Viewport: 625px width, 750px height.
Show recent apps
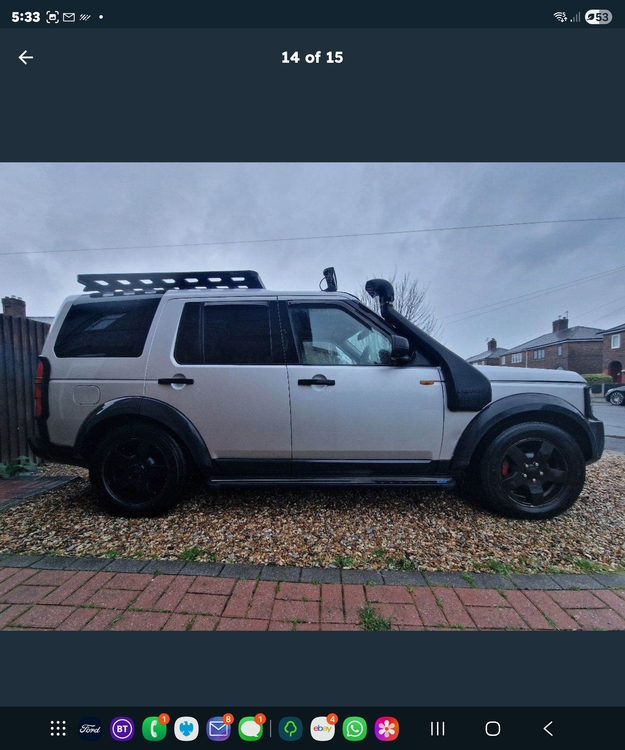(x=437, y=729)
